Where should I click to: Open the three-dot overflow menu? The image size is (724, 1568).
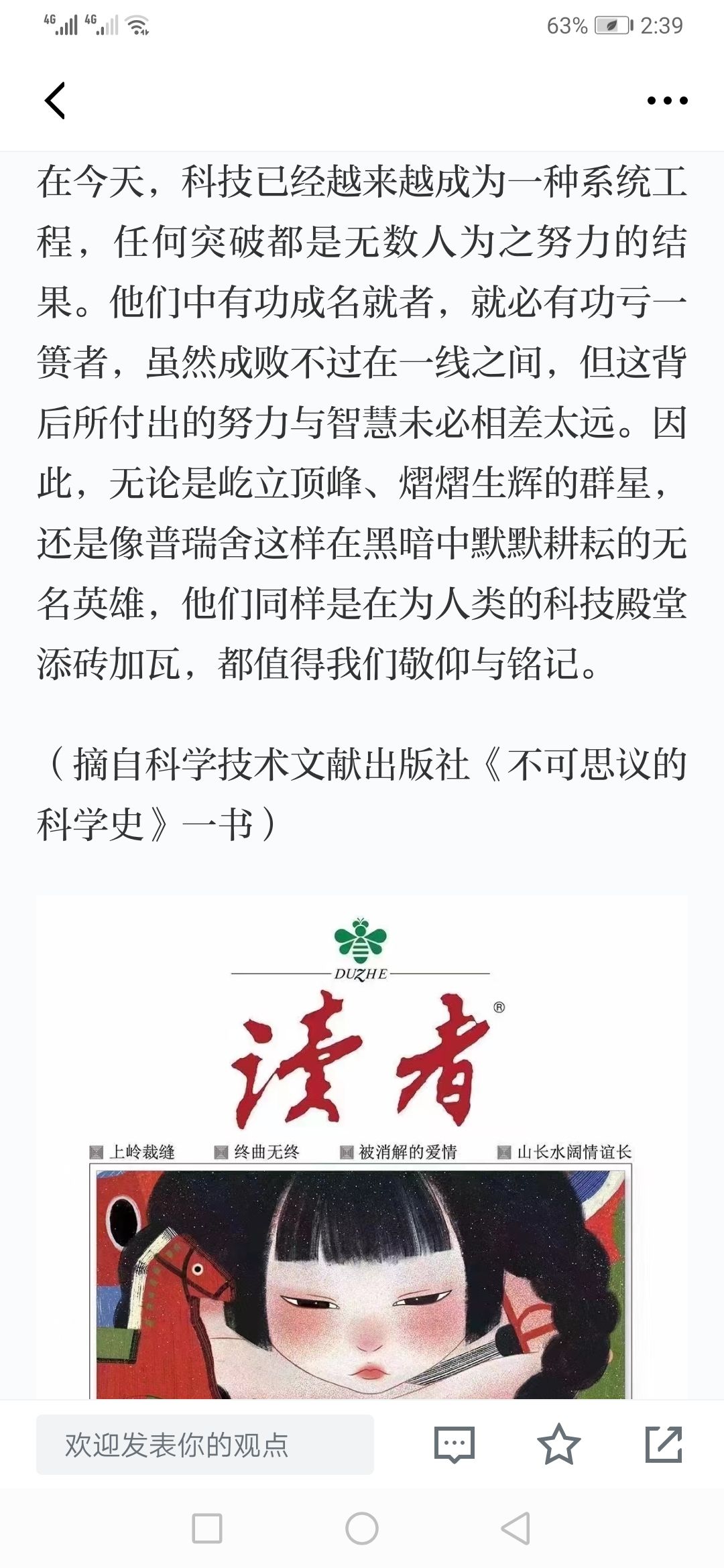coord(667,101)
